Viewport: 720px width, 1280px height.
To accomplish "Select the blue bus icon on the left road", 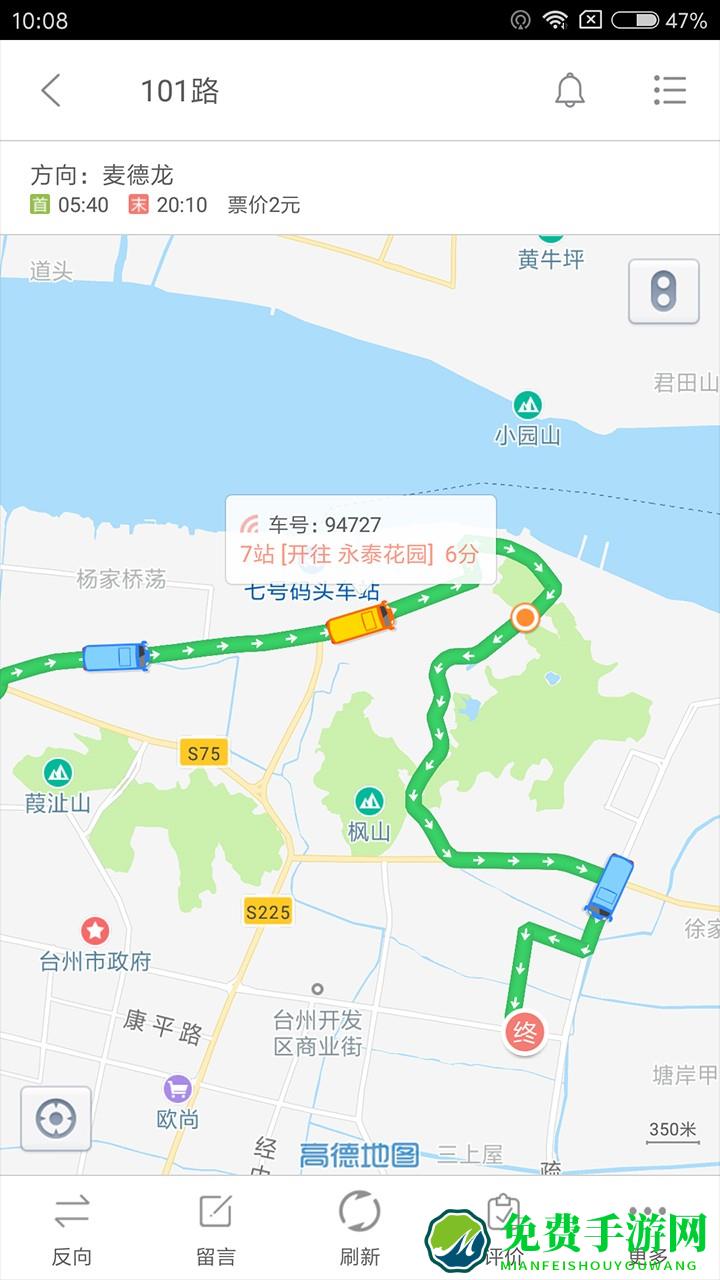I will point(117,657).
